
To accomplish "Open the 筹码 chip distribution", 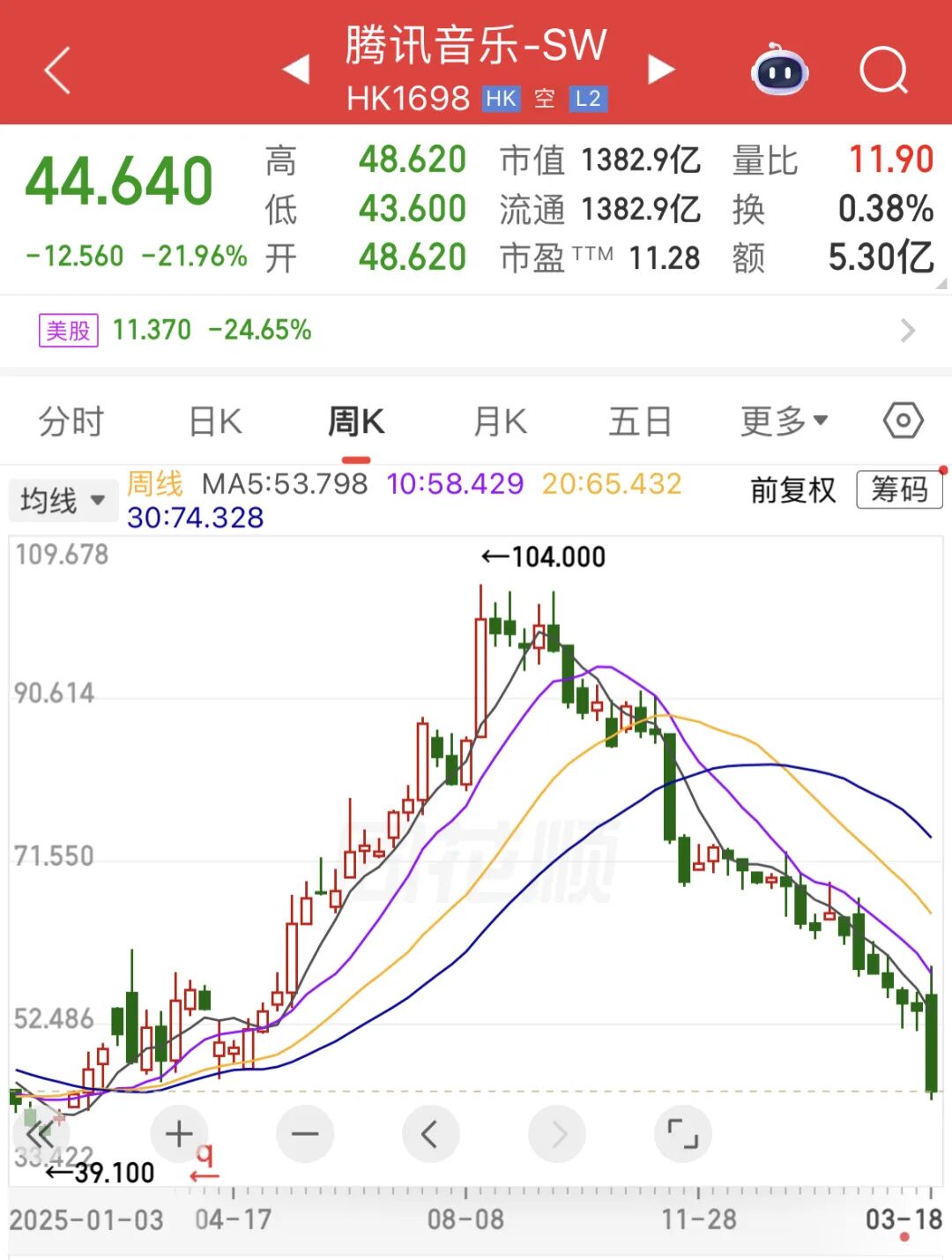I will coord(899,489).
